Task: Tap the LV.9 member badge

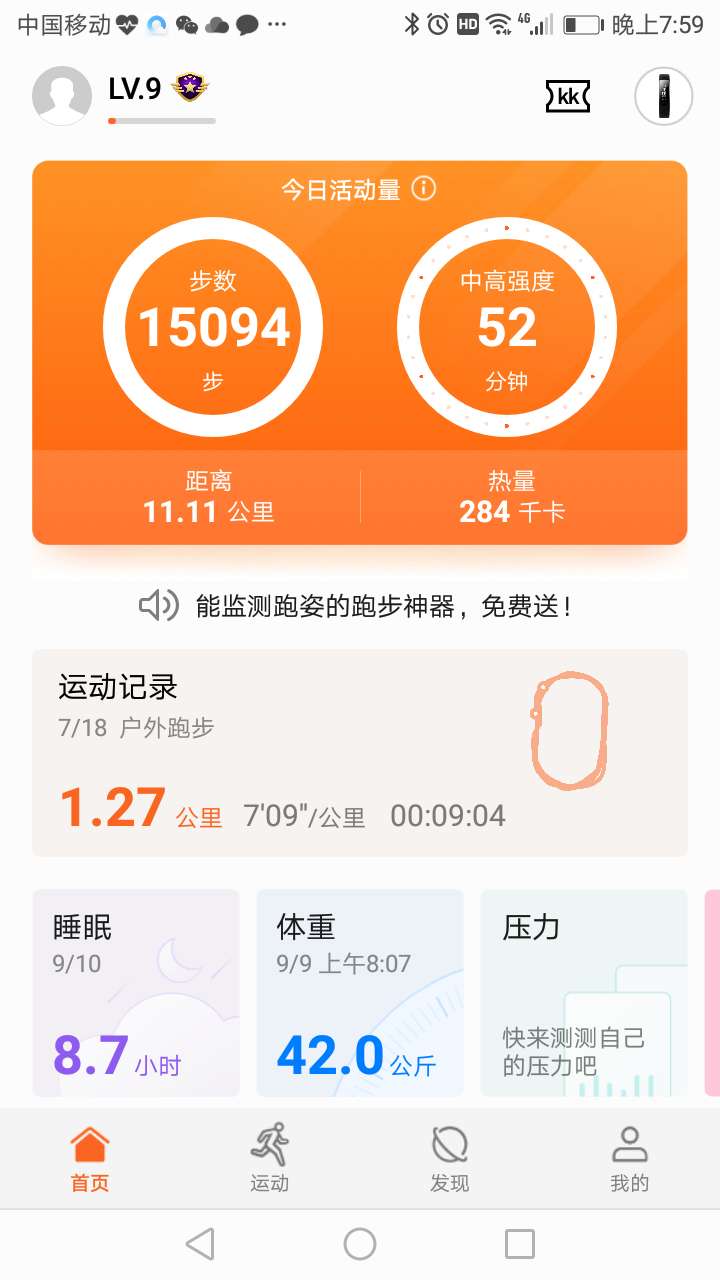Action: coord(189,88)
